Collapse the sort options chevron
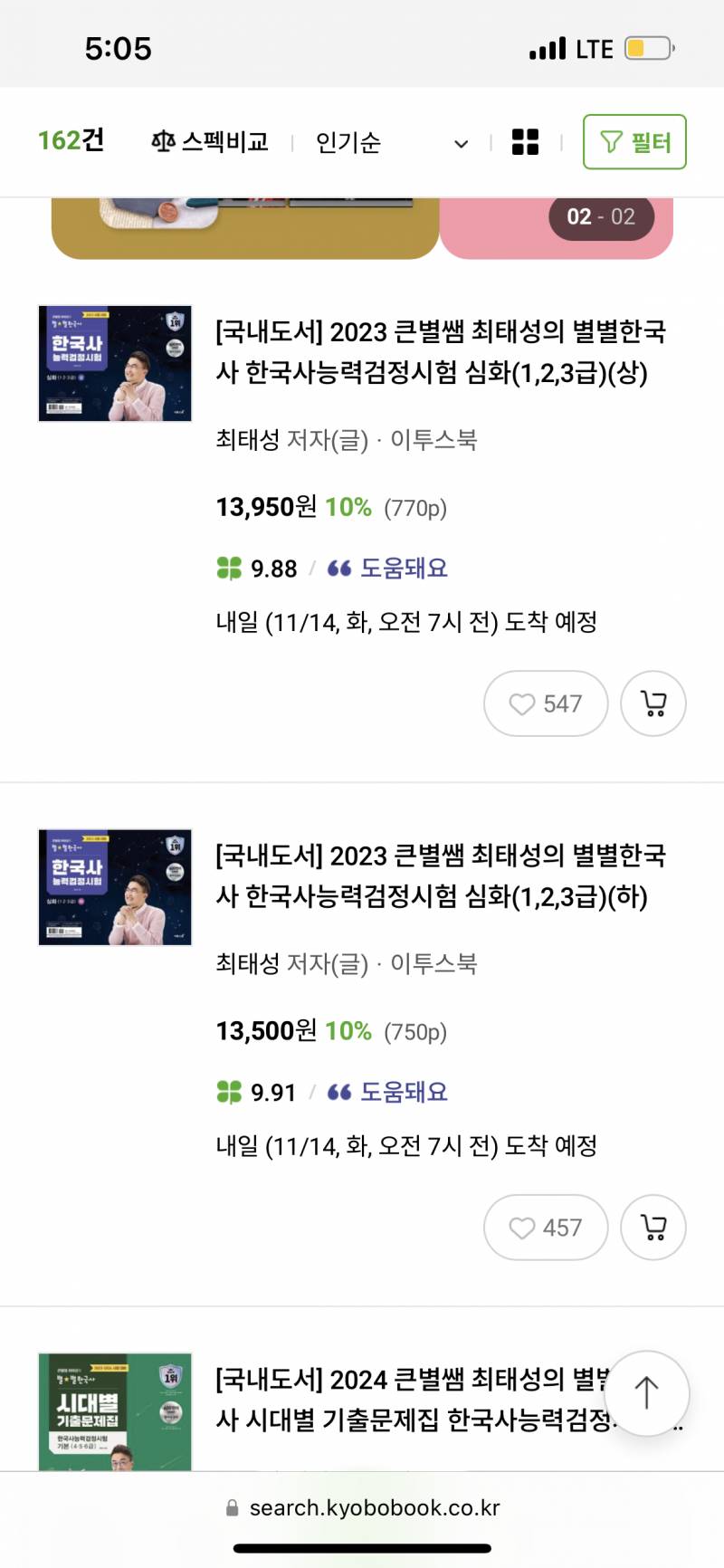Image resolution: width=724 pixels, height=1568 pixels. pyautogui.click(x=460, y=143)
